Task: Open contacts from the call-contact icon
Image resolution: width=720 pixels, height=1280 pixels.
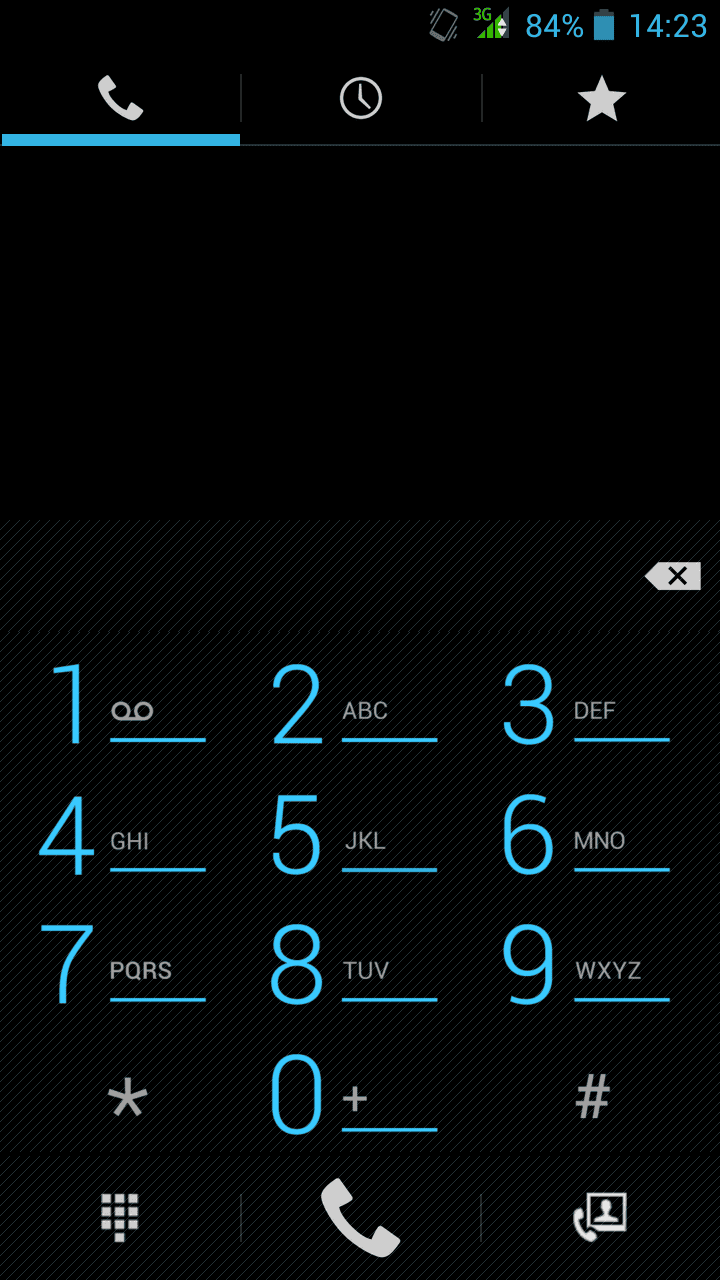Action: tap(600, 1217)
